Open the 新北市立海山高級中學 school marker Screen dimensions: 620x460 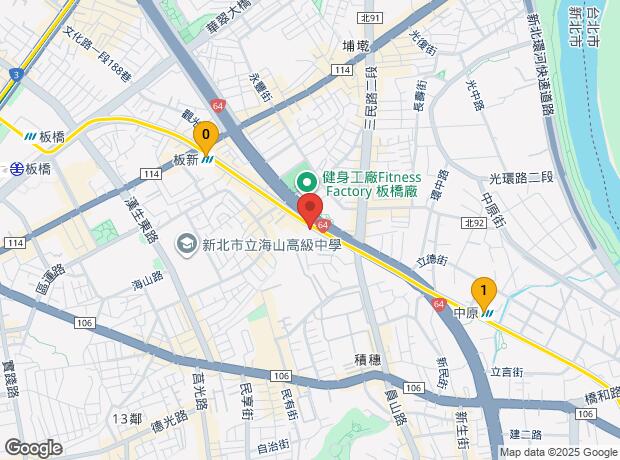pos(186,245)
